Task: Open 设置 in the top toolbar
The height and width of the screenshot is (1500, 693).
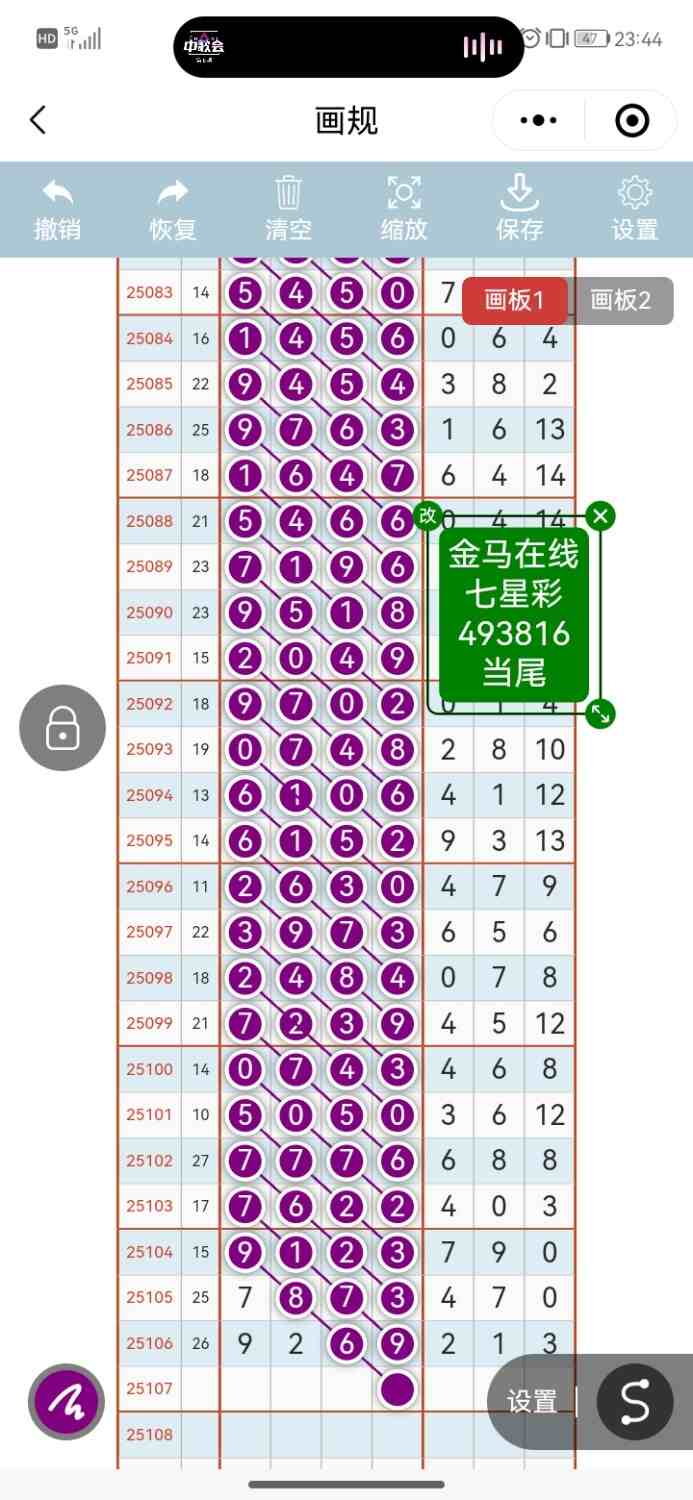Action: 635,209
